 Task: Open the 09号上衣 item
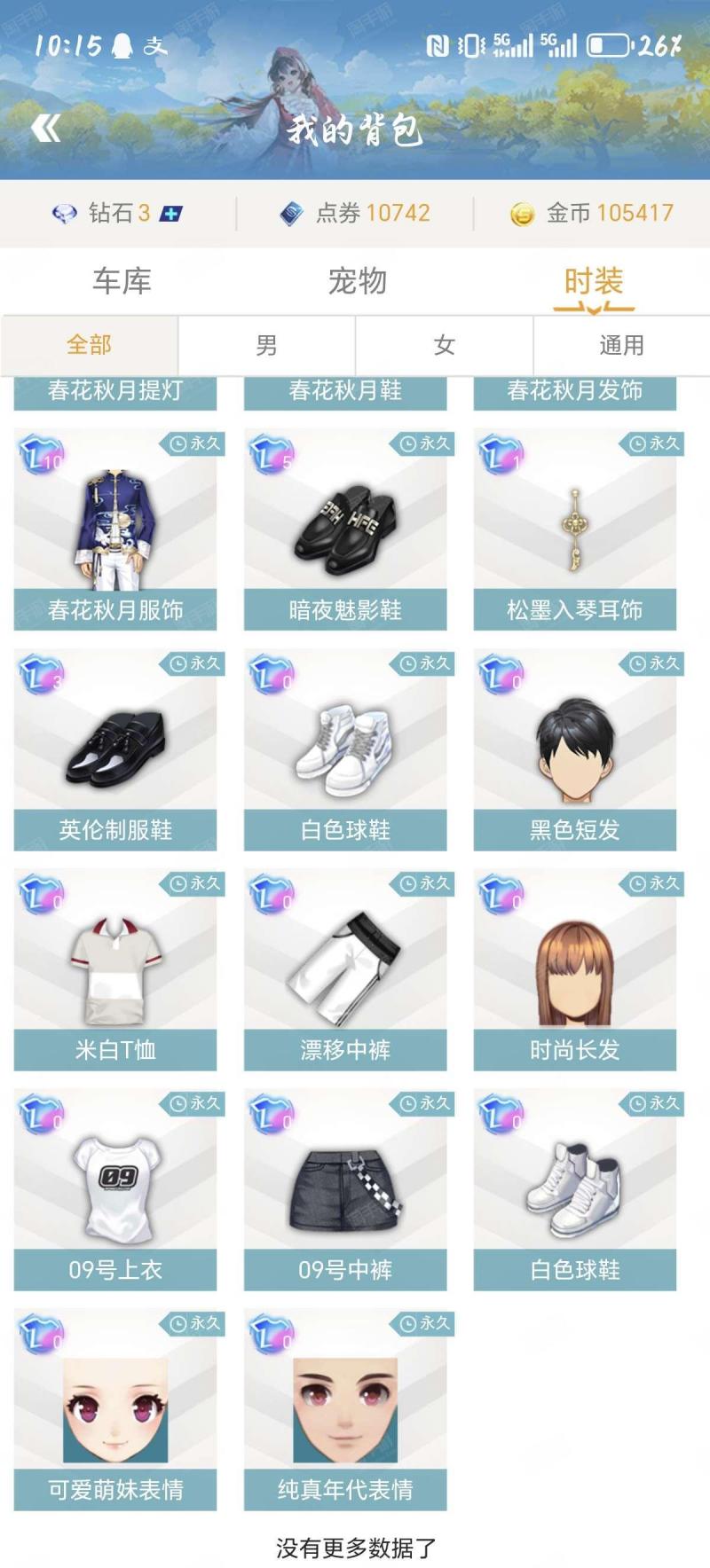click(x=115, y=1190)
